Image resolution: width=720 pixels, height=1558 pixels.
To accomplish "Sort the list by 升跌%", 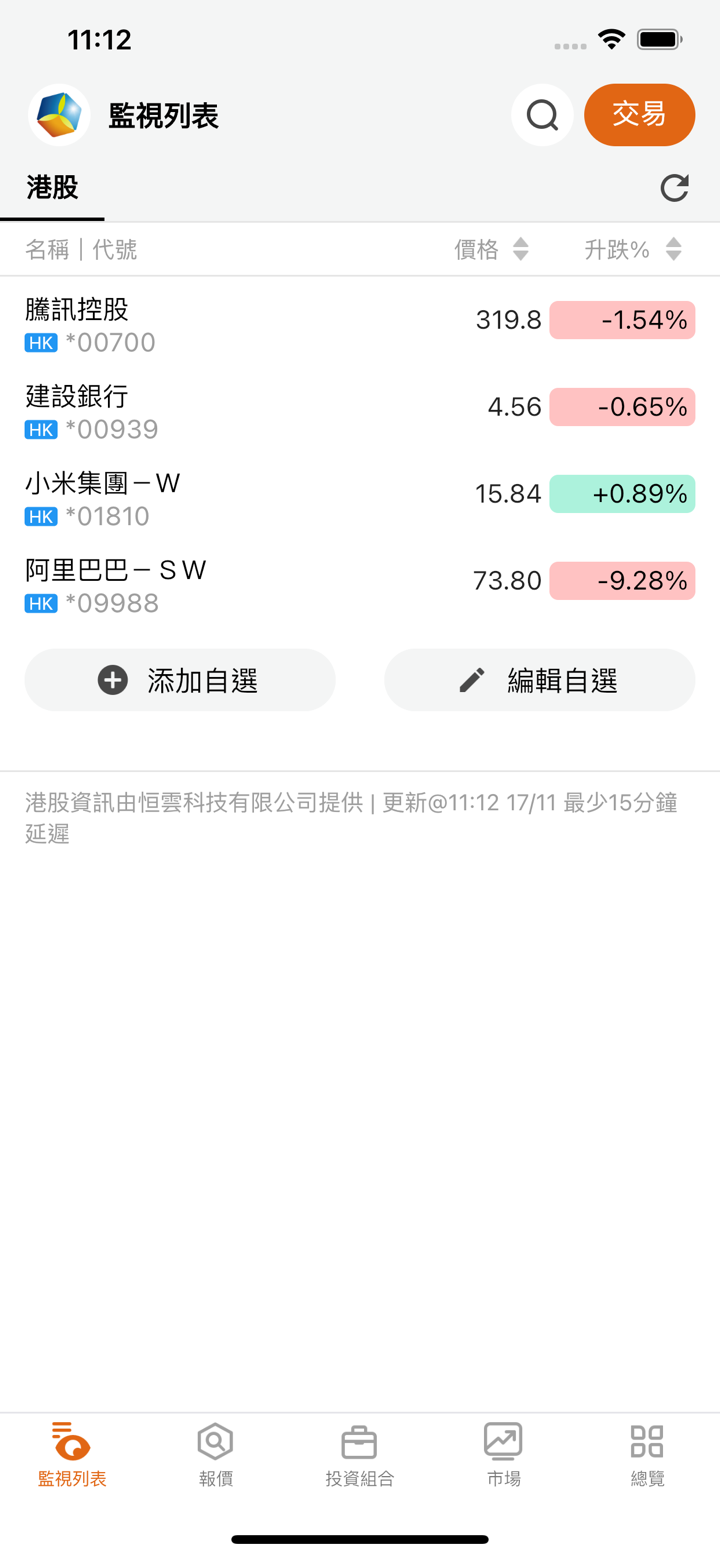I will pos(632,249).
